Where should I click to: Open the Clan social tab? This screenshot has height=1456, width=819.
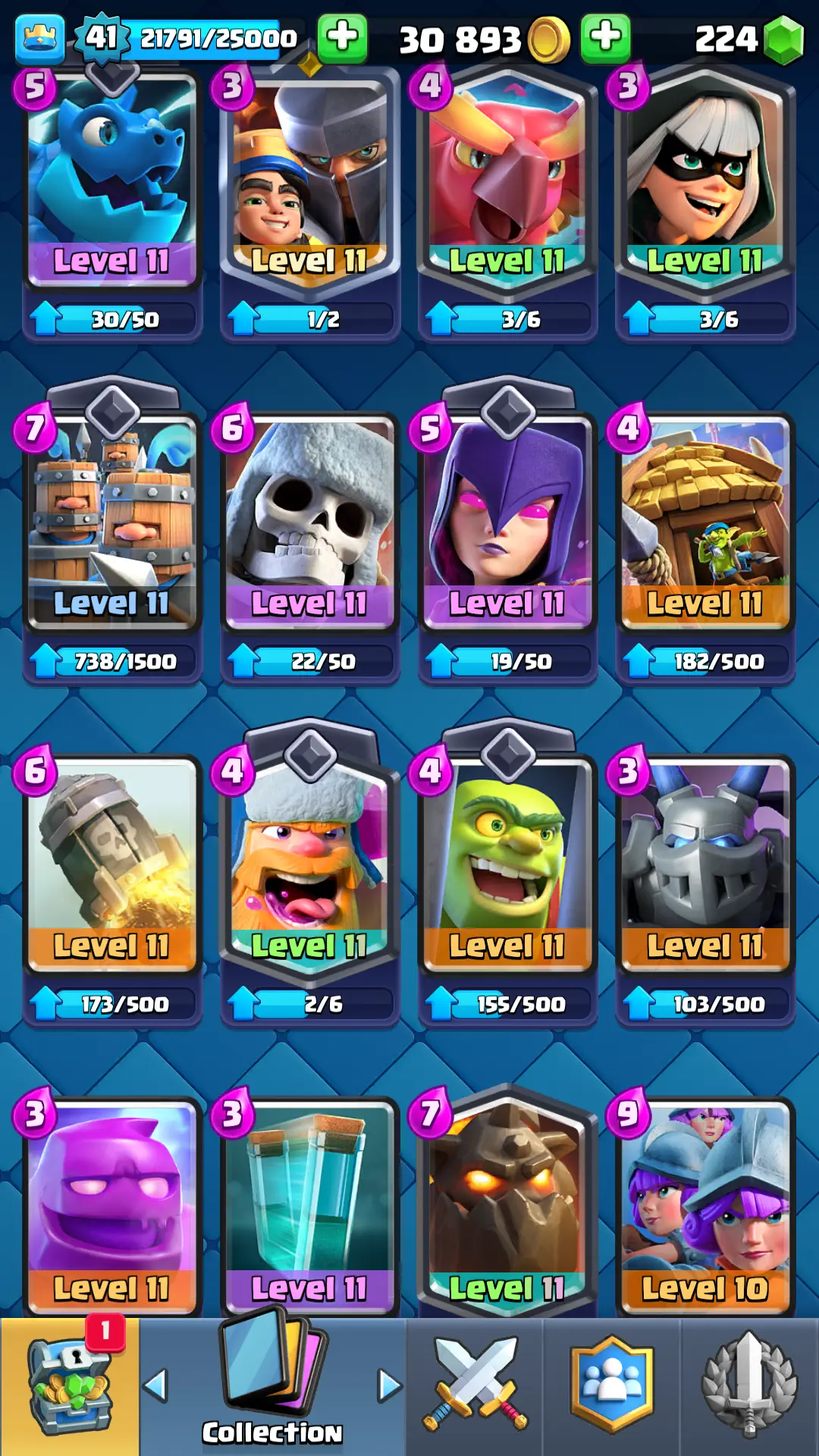pos(611,1386)
